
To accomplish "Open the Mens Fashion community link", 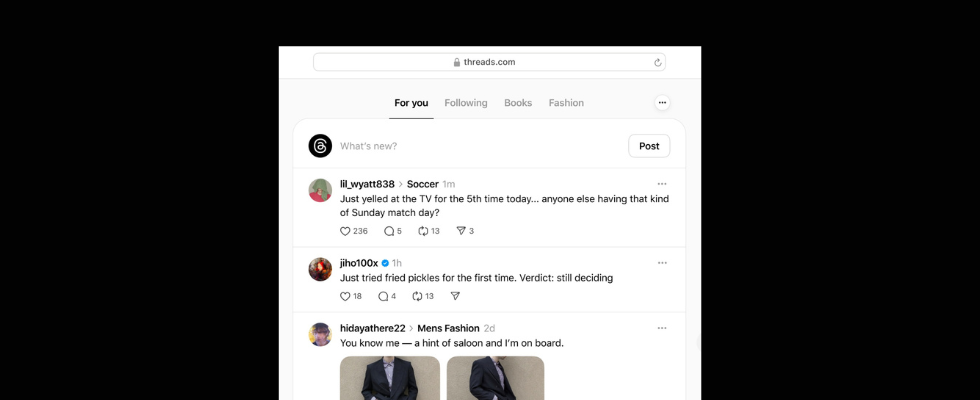I will point(448,328).
